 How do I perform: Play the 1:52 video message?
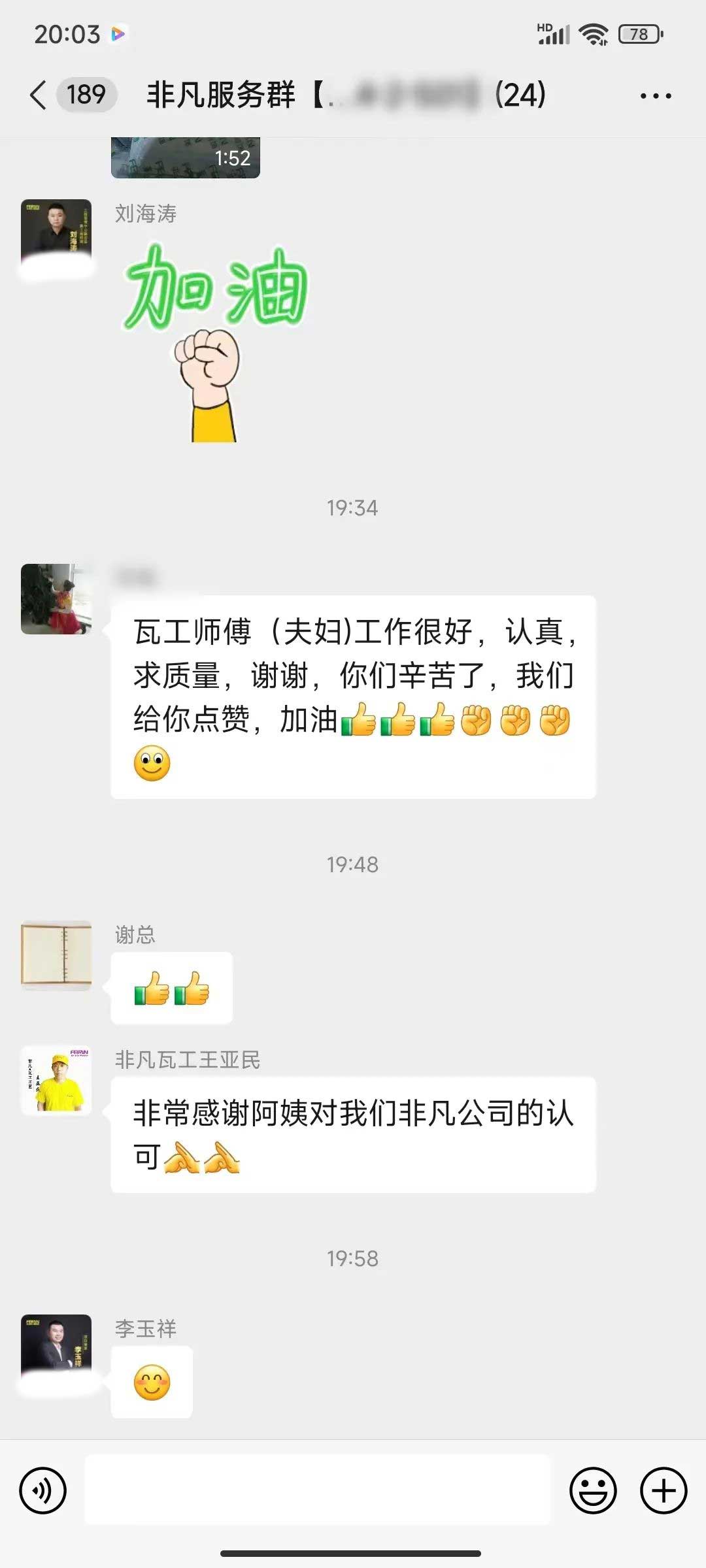pos(186,157)
